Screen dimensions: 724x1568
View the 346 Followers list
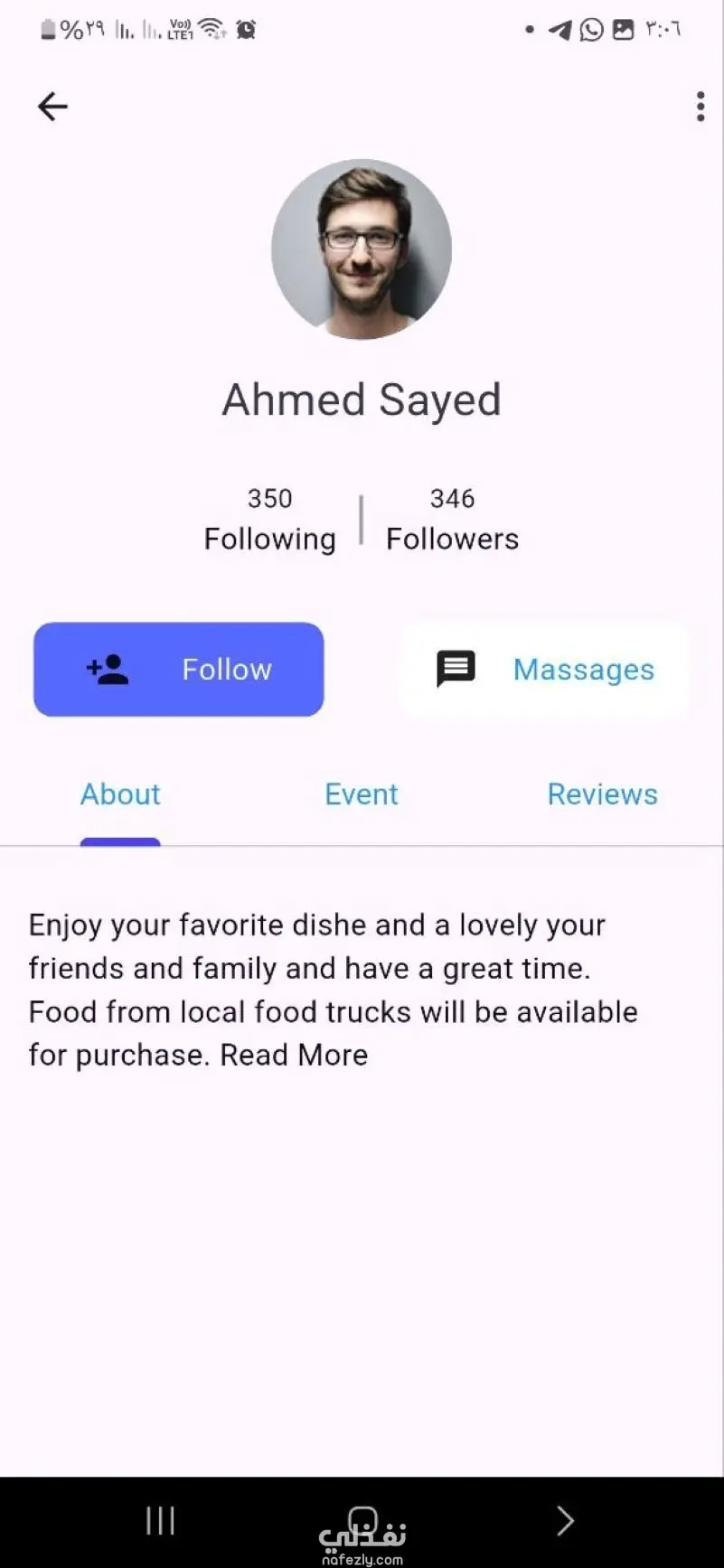pos(452,521)
